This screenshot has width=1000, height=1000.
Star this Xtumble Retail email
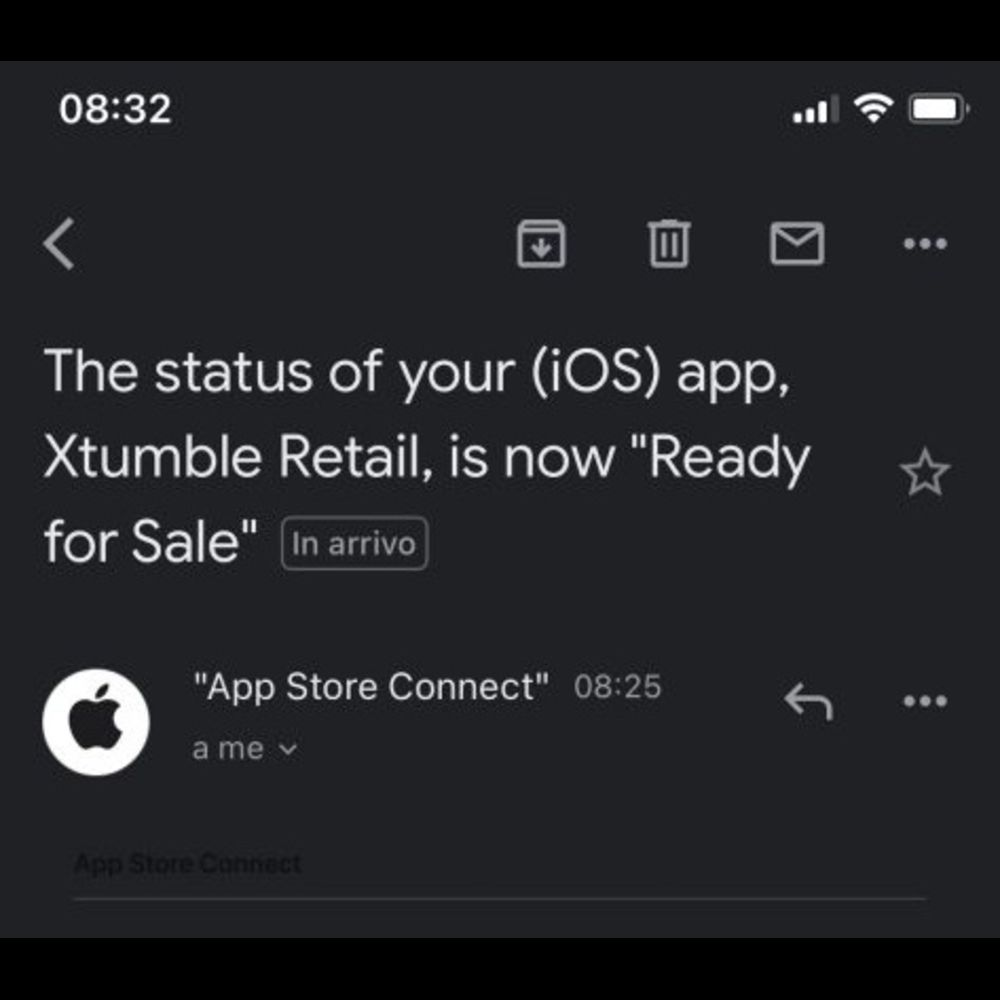point(924,473)
